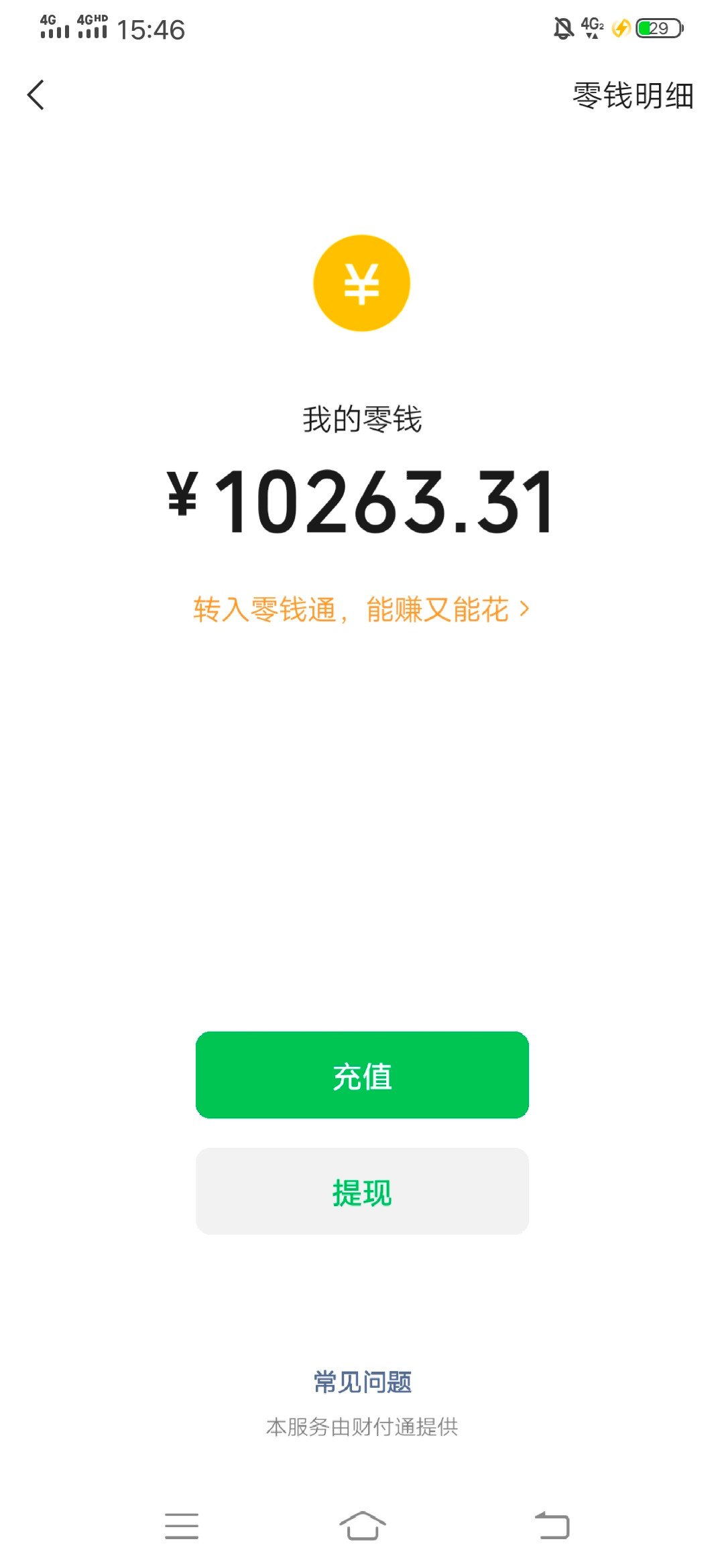The image size is (724, 1568).
Task: Open recent apps from the navigation bar
Action: tap(182, 1526)
